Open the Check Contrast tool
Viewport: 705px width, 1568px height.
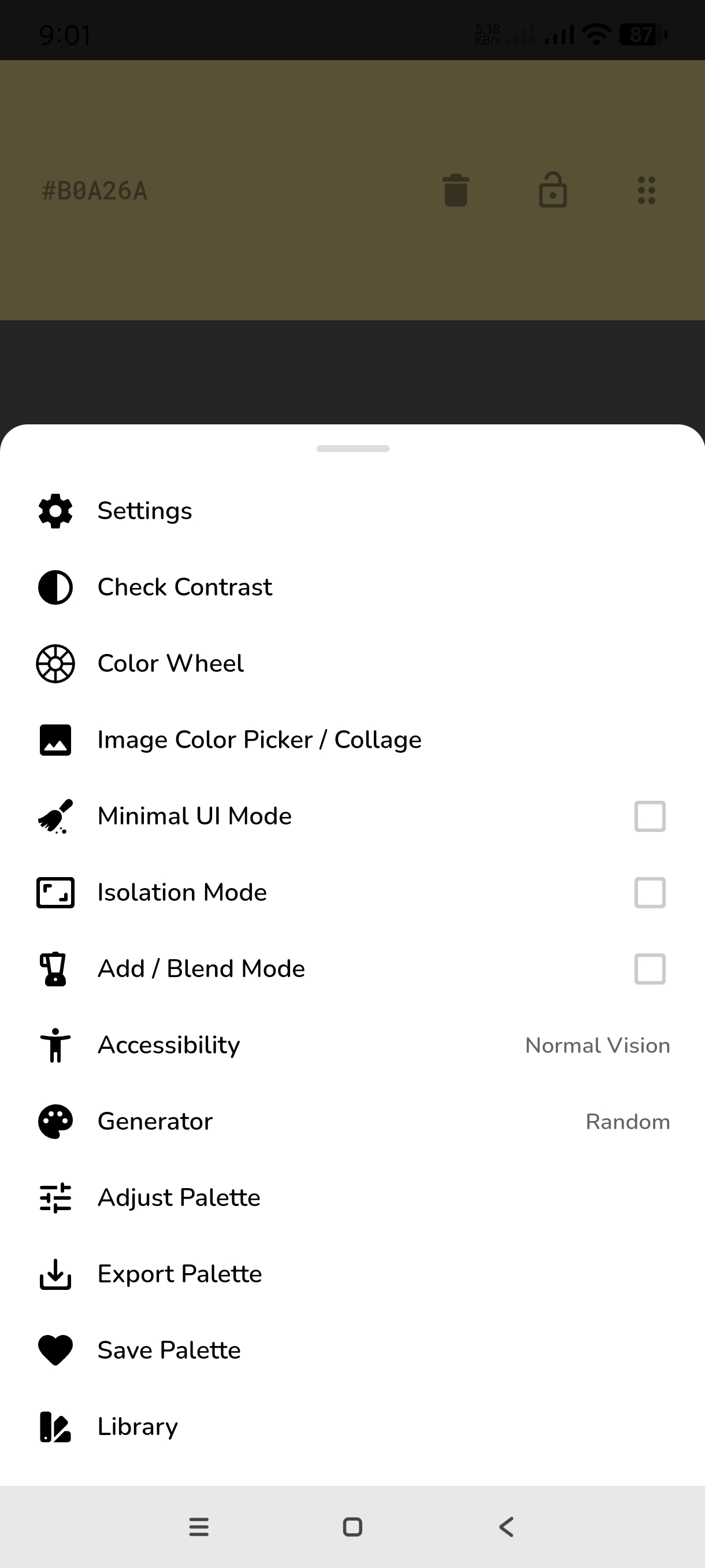pos(184,587)
